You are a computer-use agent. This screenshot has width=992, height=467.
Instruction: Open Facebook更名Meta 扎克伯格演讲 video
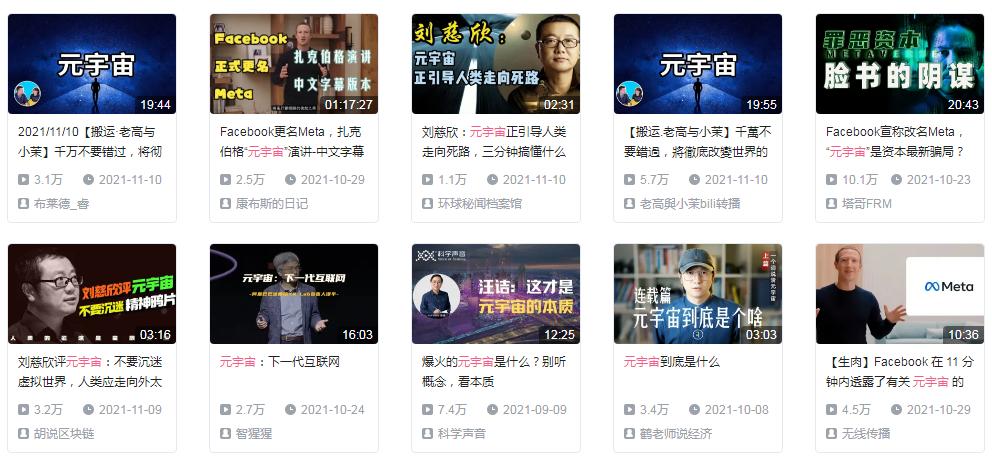294,64
